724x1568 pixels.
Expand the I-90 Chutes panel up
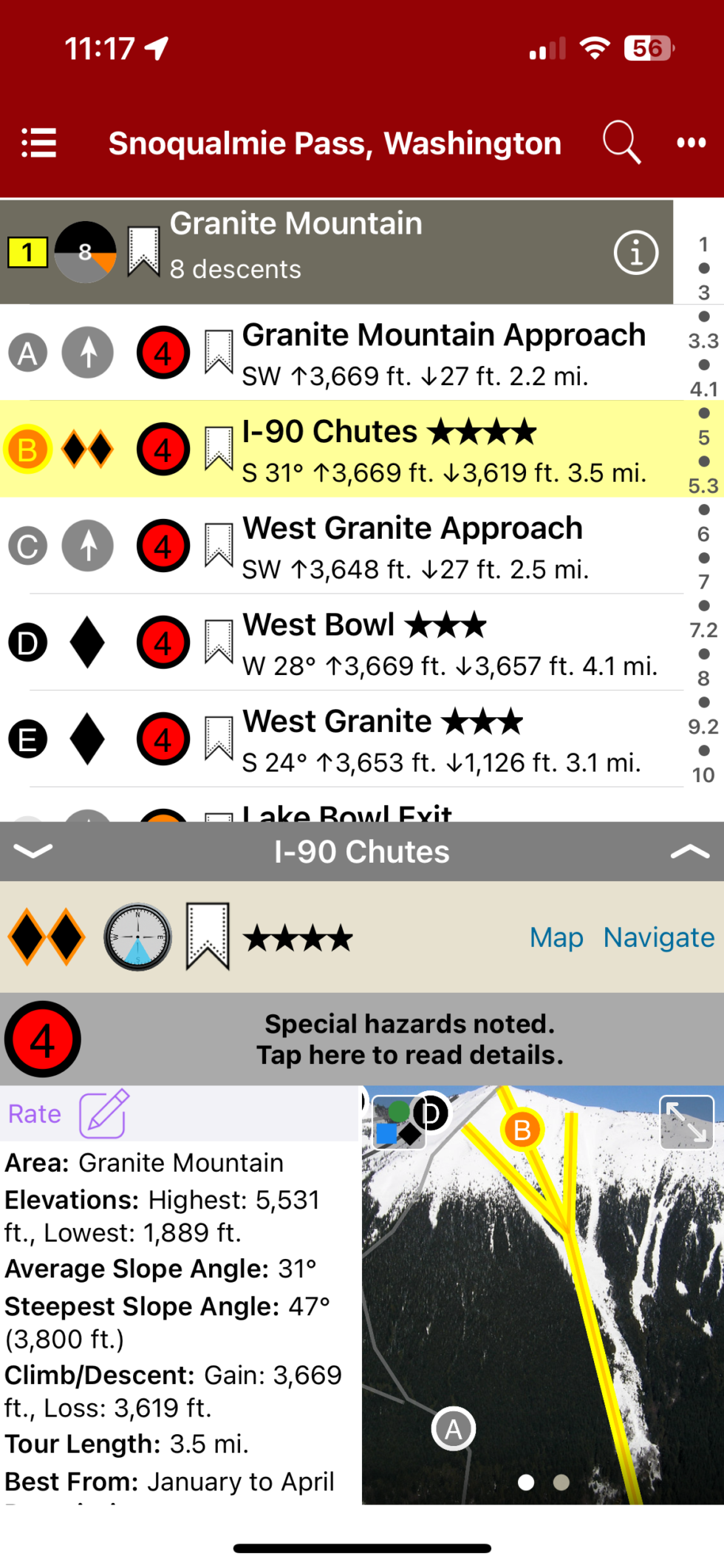[689, 851]
